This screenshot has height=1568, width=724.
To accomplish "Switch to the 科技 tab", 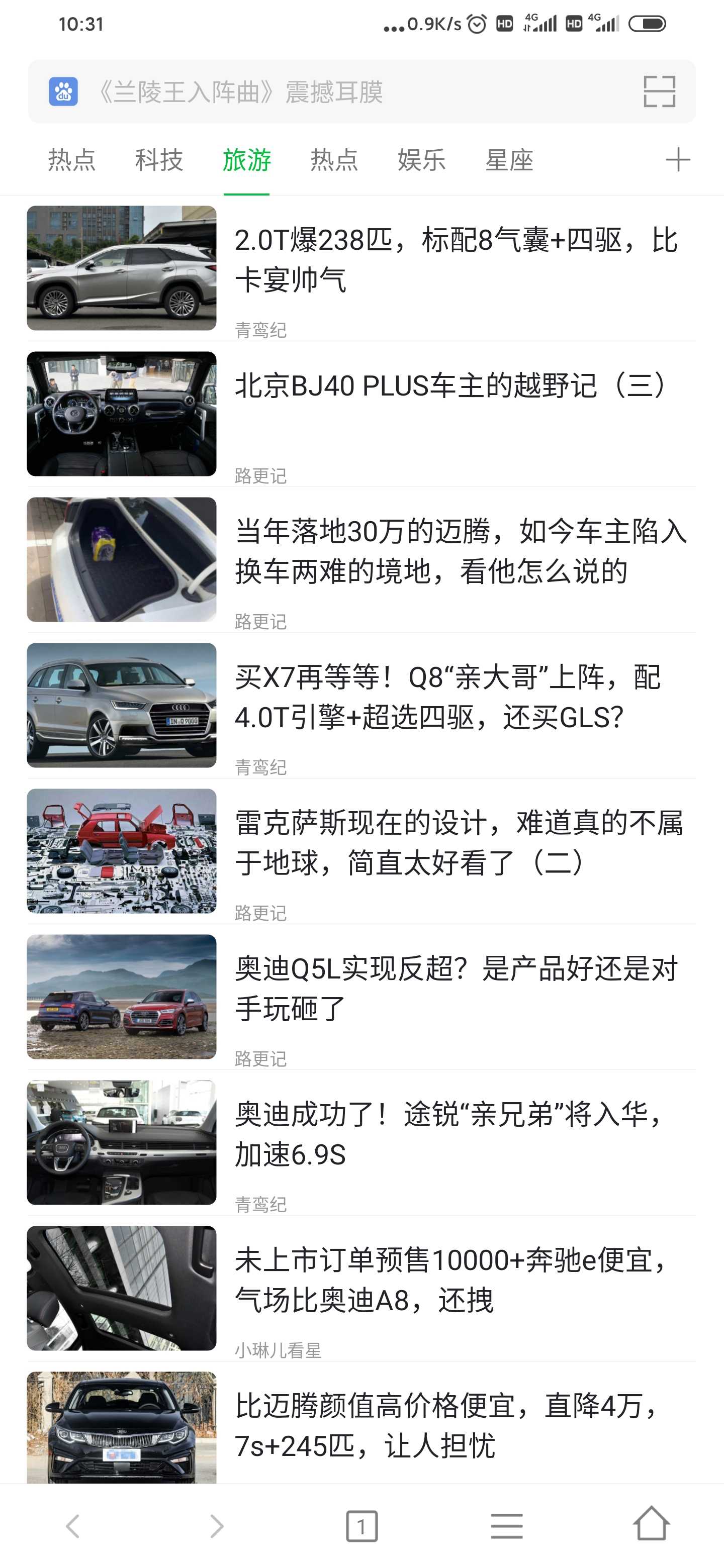I will pyautogui.click(x=159, y=160).
